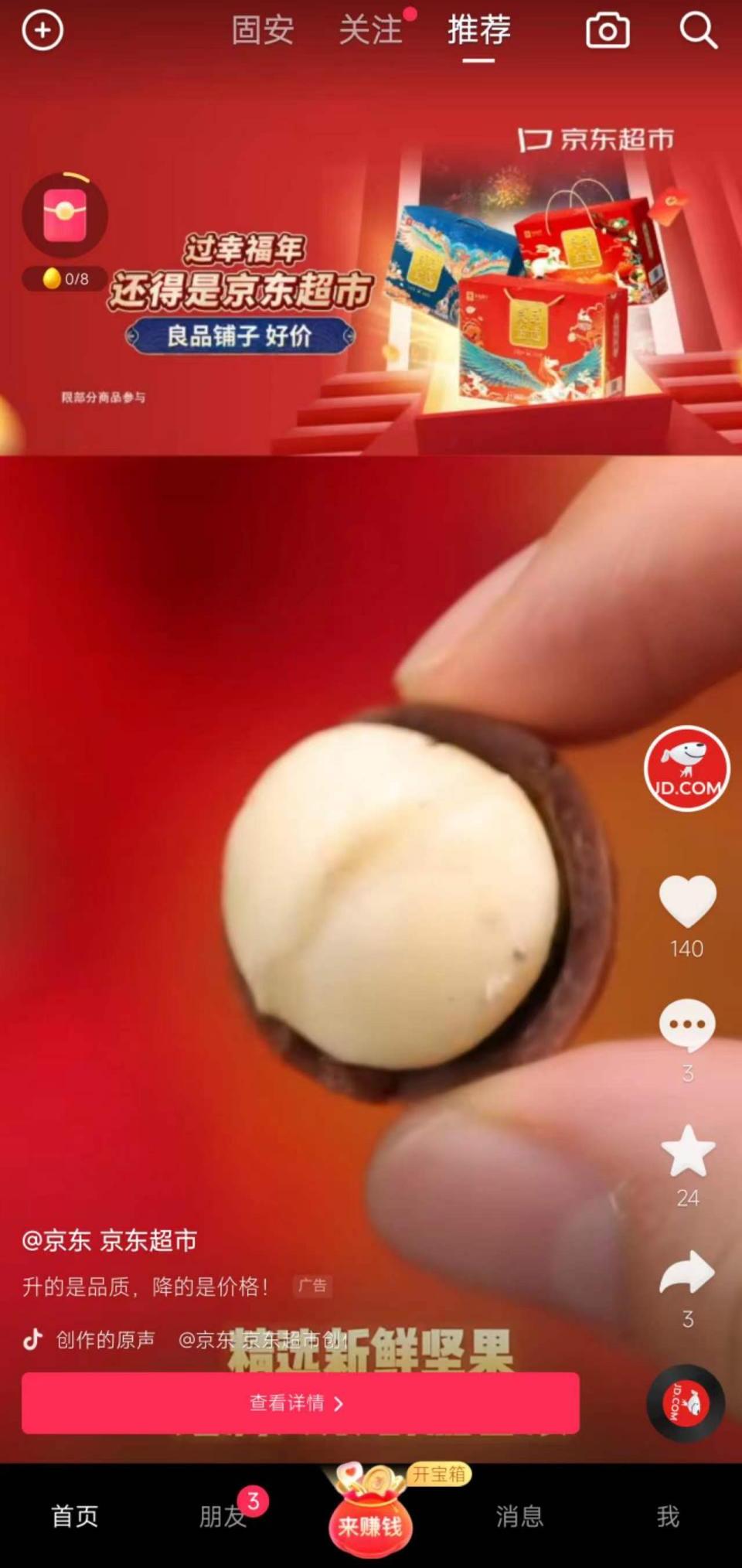This screenshot has width=742, height=1568.
Task: Switch to the 关注 following tab
Action: click(370, 31)
